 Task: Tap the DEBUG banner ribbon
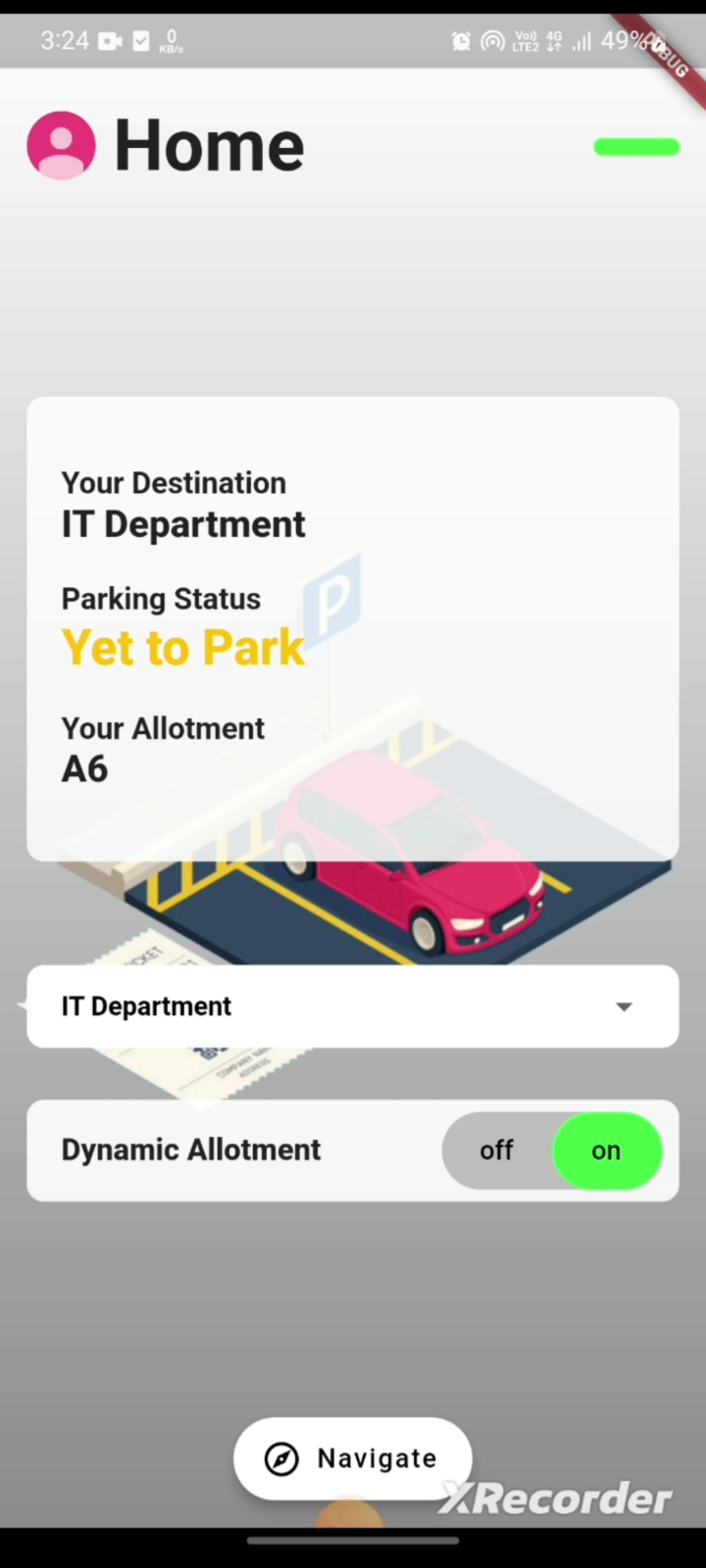coord(667,54)
